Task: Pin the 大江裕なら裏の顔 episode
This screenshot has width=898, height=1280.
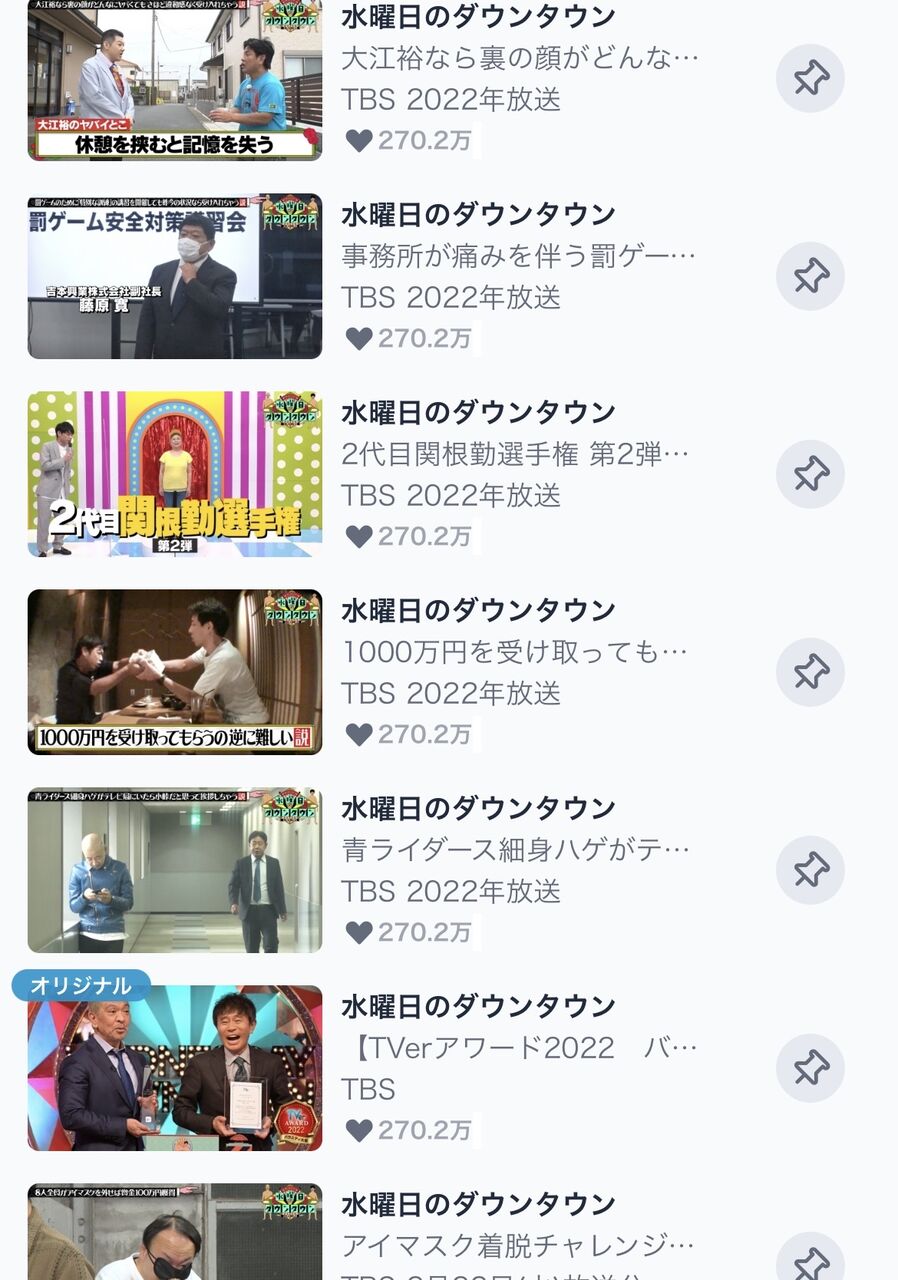Action: pos(810,79)
